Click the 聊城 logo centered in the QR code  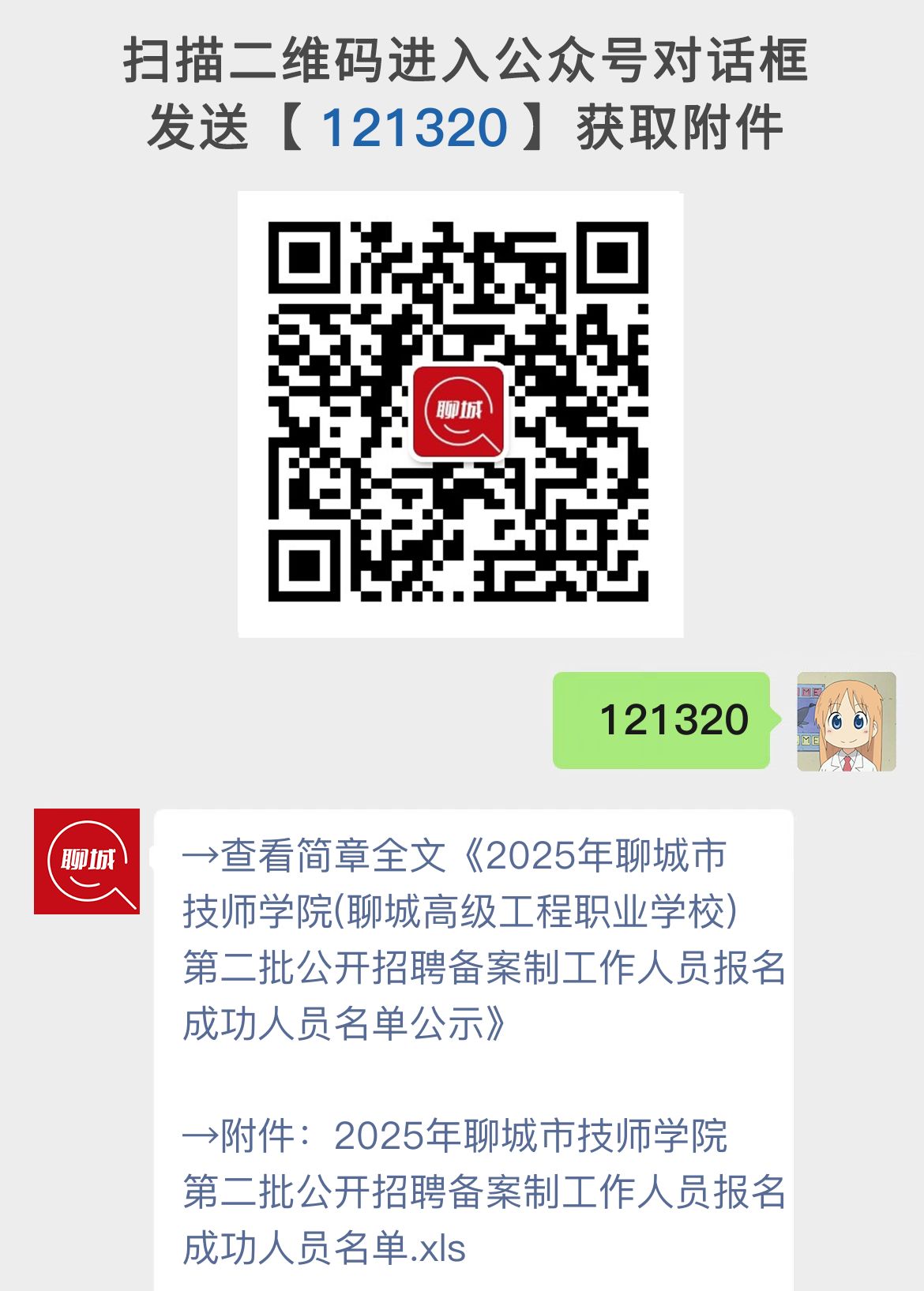pos(460,411)
